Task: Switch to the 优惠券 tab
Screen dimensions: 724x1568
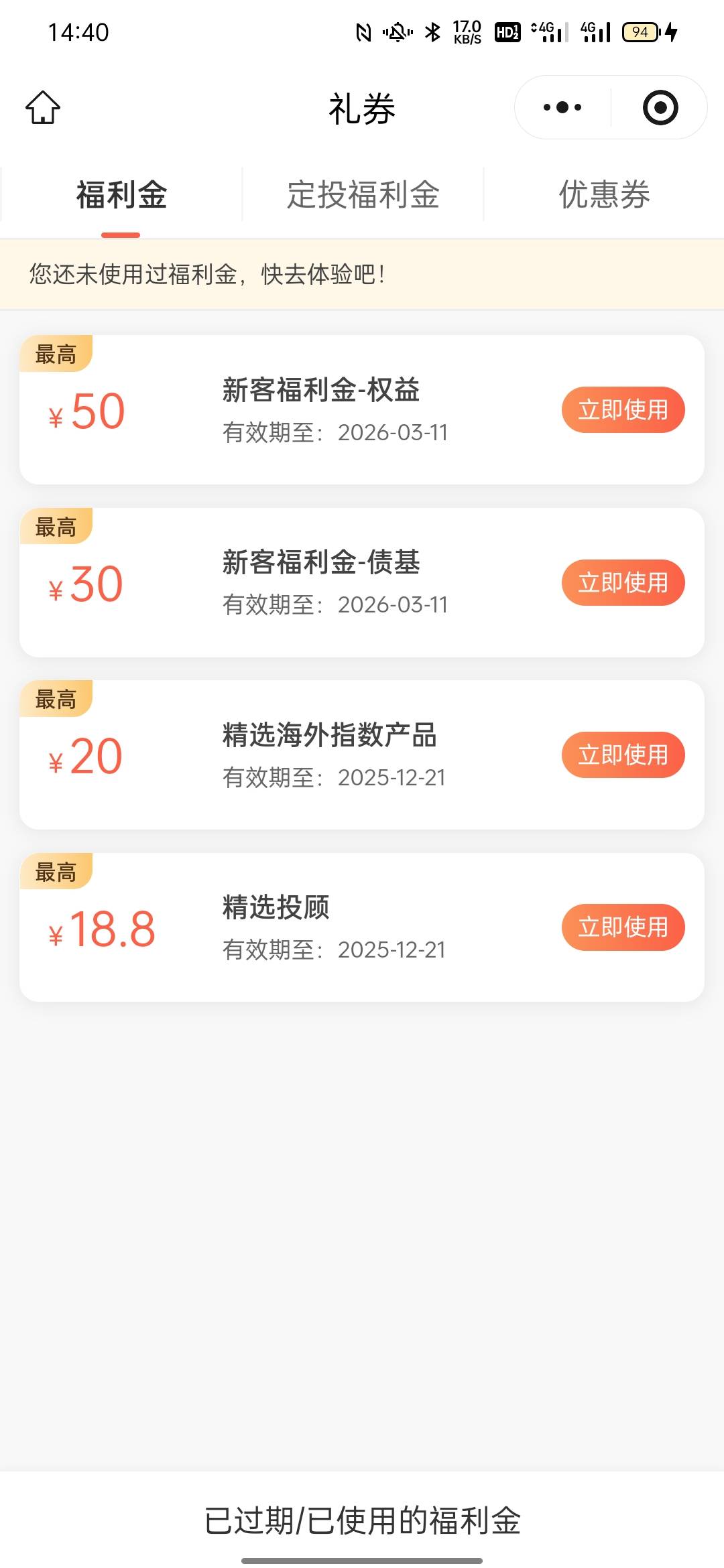Action: click(x=604, y=195)
